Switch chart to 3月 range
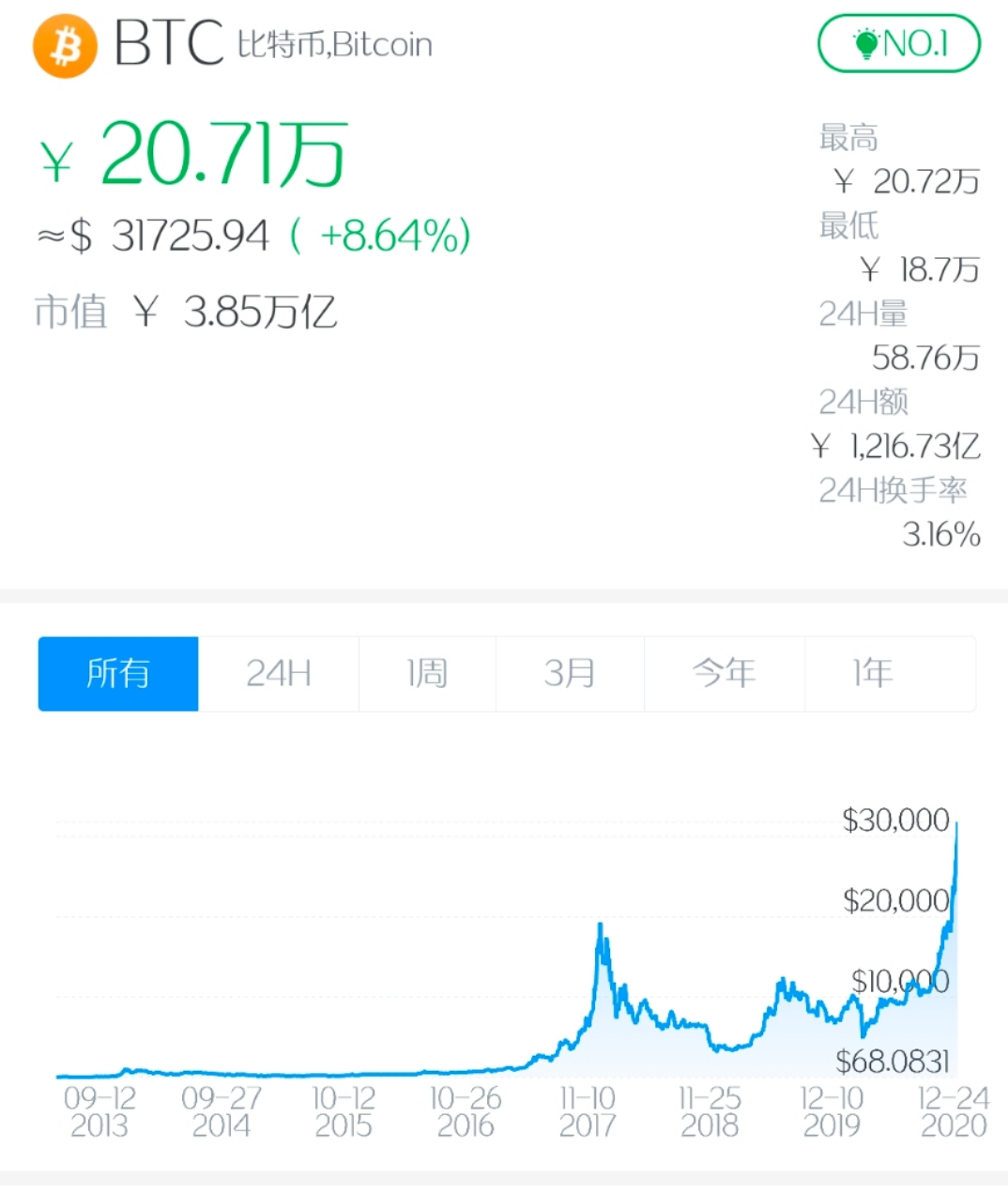This screenshot has height=1194, width=1008. point(570,674)
